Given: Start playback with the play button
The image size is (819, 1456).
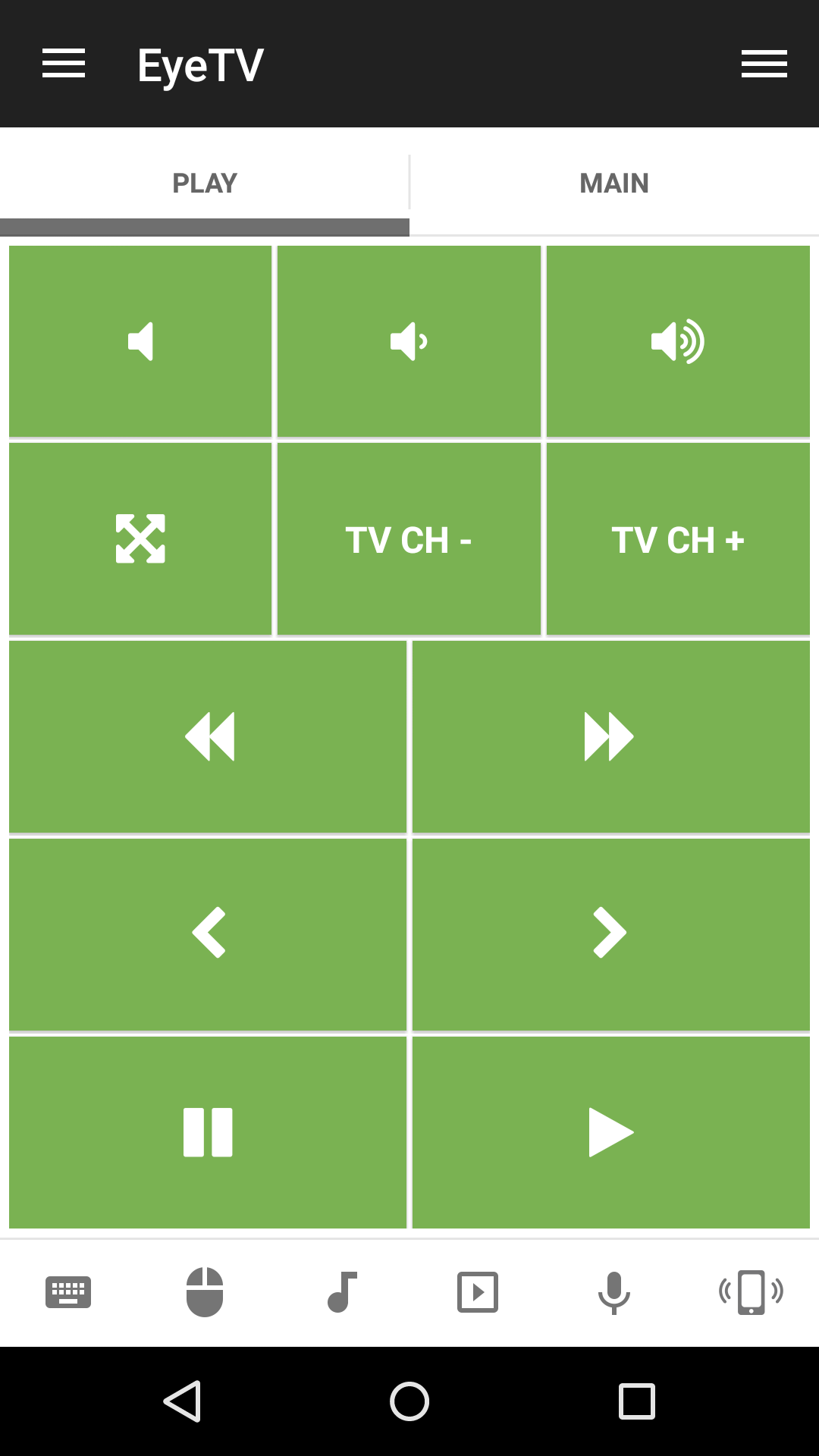Looking at the screenshot, I should (x=610, y=1132).
